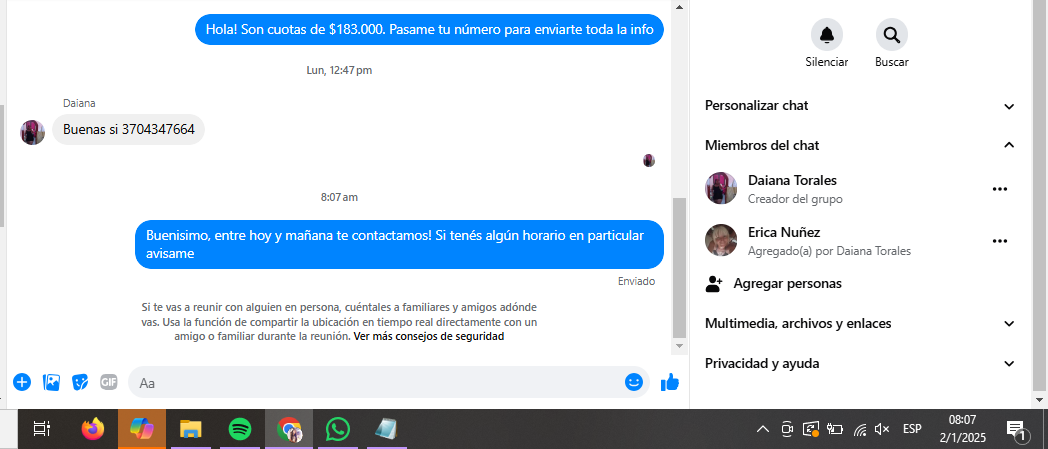Mute the chat with Silenciar bell

click(826, 36)
